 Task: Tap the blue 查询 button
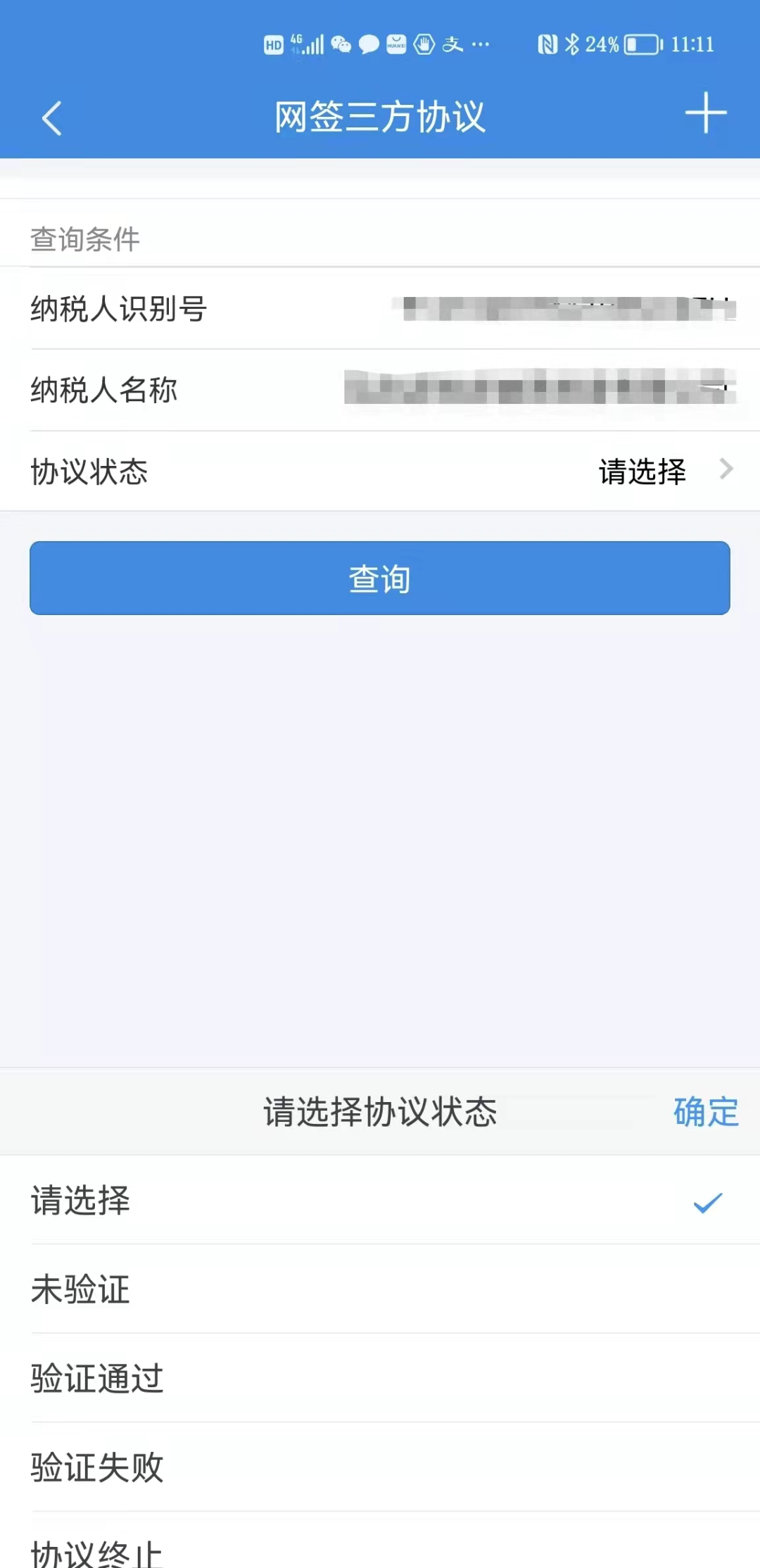380,578
